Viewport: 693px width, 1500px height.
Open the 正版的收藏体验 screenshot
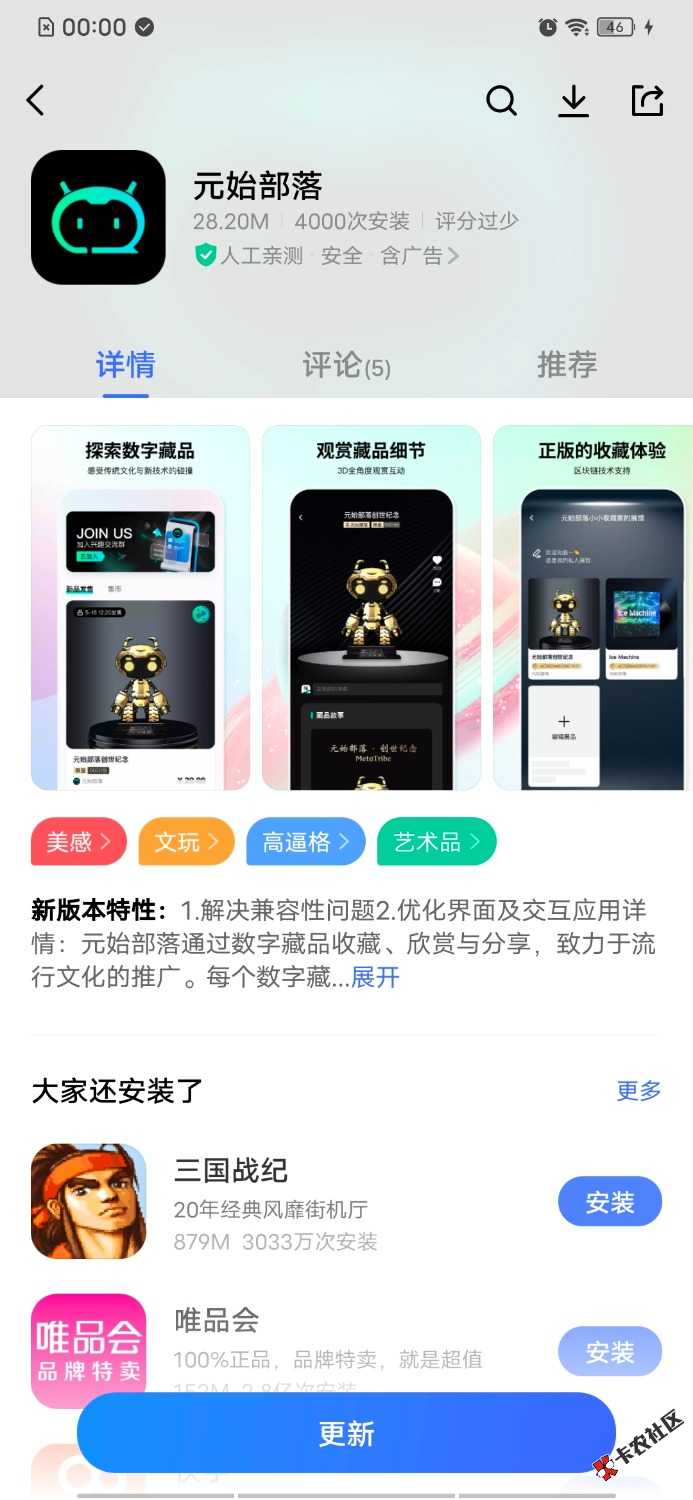pyautogui.click(x=592, y=607)
